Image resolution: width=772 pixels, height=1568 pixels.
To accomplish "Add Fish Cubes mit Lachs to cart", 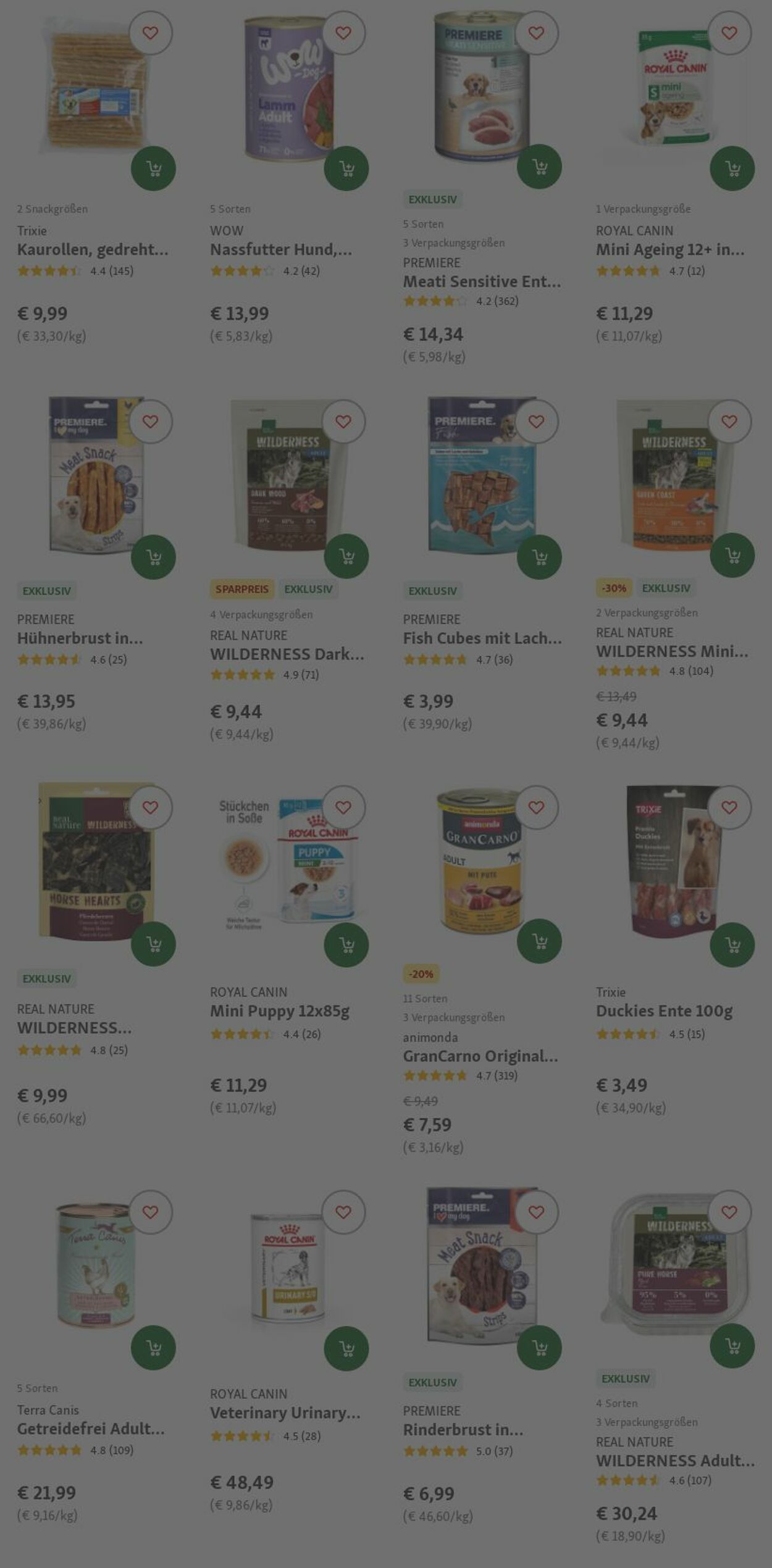I will coord(539,557).
